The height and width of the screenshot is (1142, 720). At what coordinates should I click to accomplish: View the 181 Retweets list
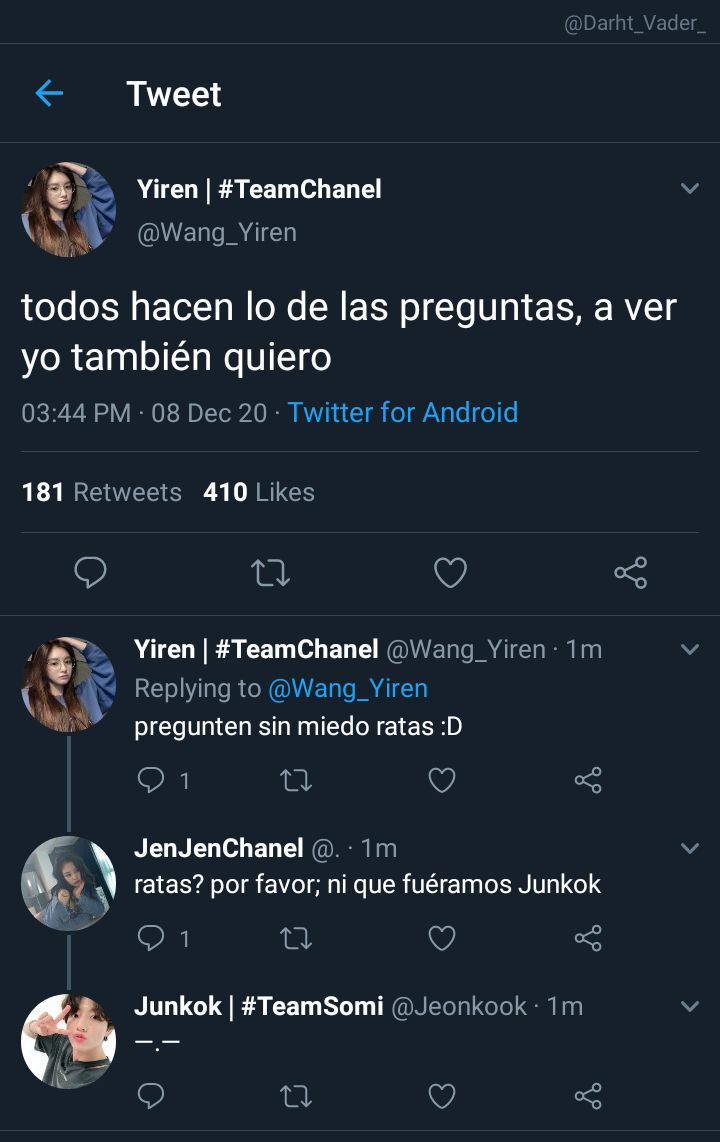(x=102, y=492)
